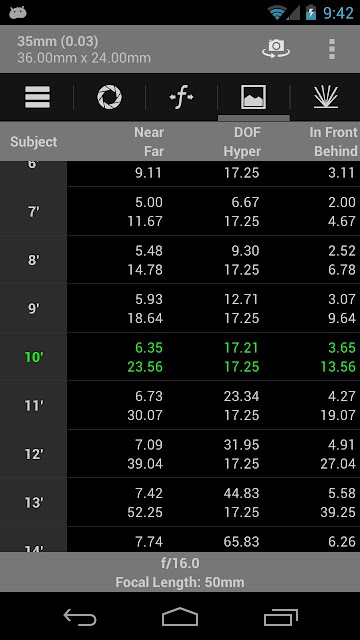This screenshot has height=640, width=360.
Task: Choose the 13' subject distance row
Action: (180, 502)
